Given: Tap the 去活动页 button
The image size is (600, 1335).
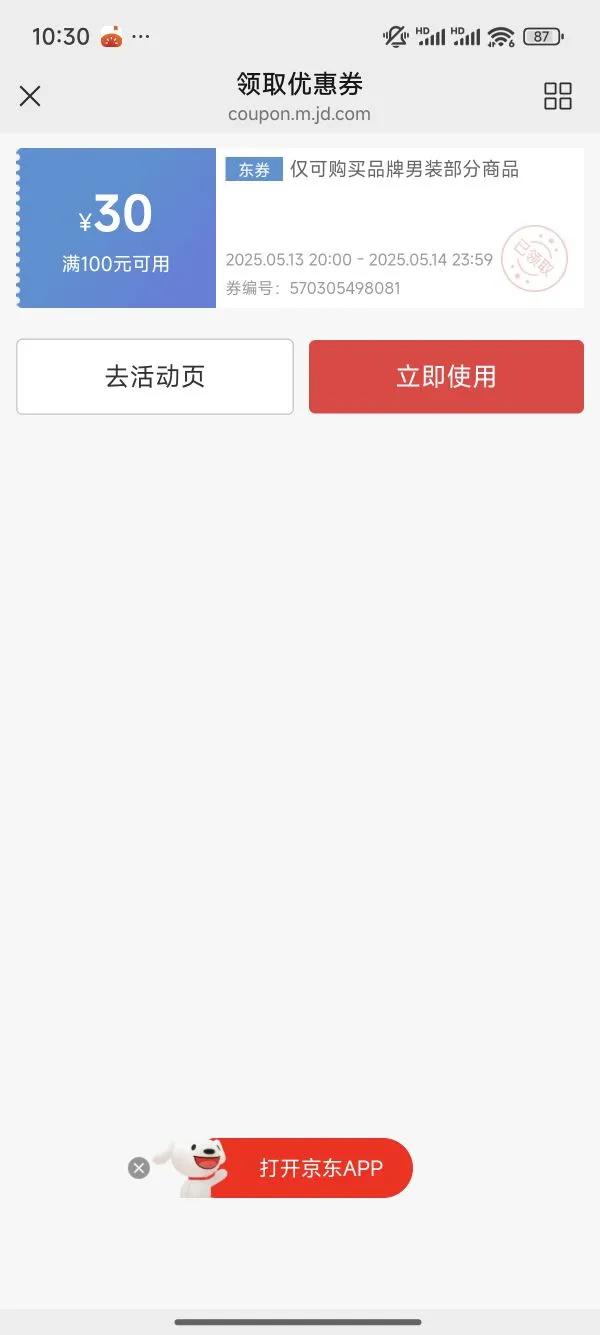Looking at the screenshot, I should point(155,377).
